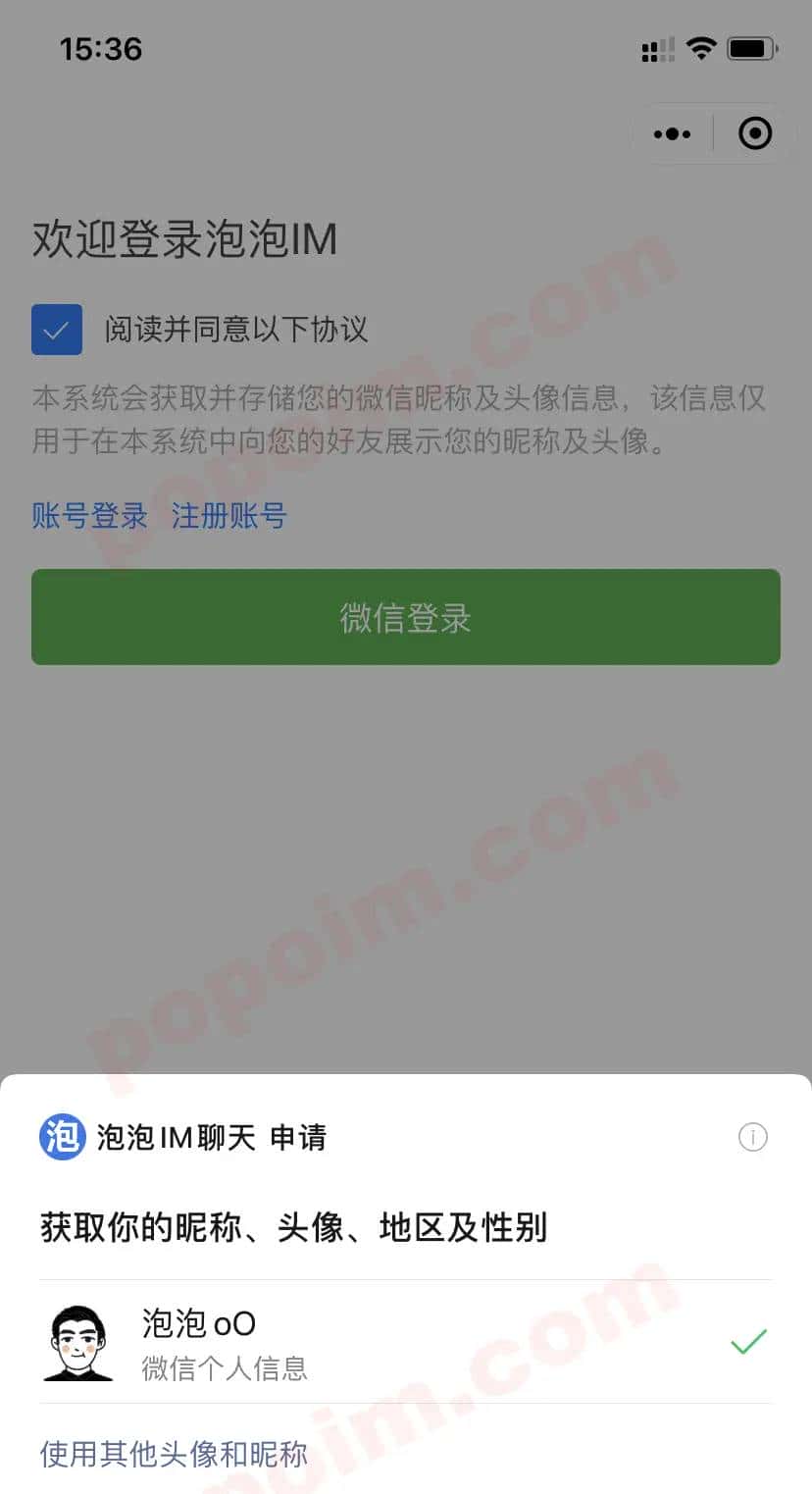Go to 注册账号 to register
The width and height of the screenshot is (812, 1494).
tap(228, 515)
